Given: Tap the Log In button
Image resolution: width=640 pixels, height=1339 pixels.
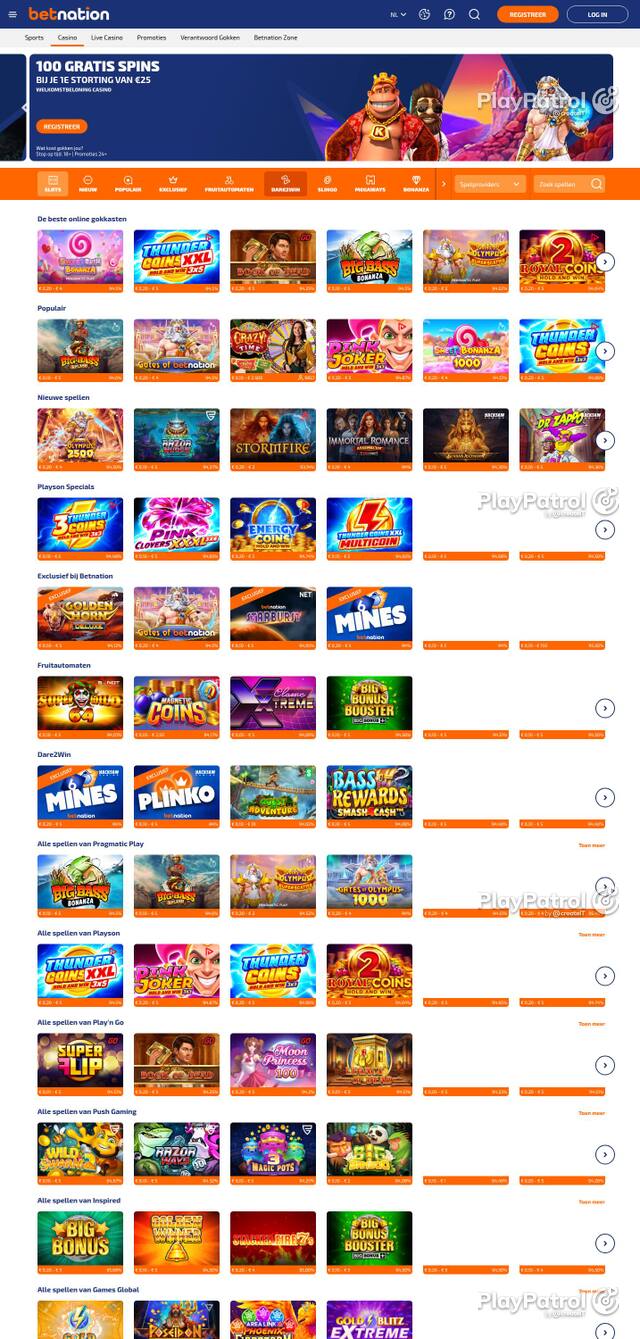Looking at the screenshot, I should click(597, 14).
